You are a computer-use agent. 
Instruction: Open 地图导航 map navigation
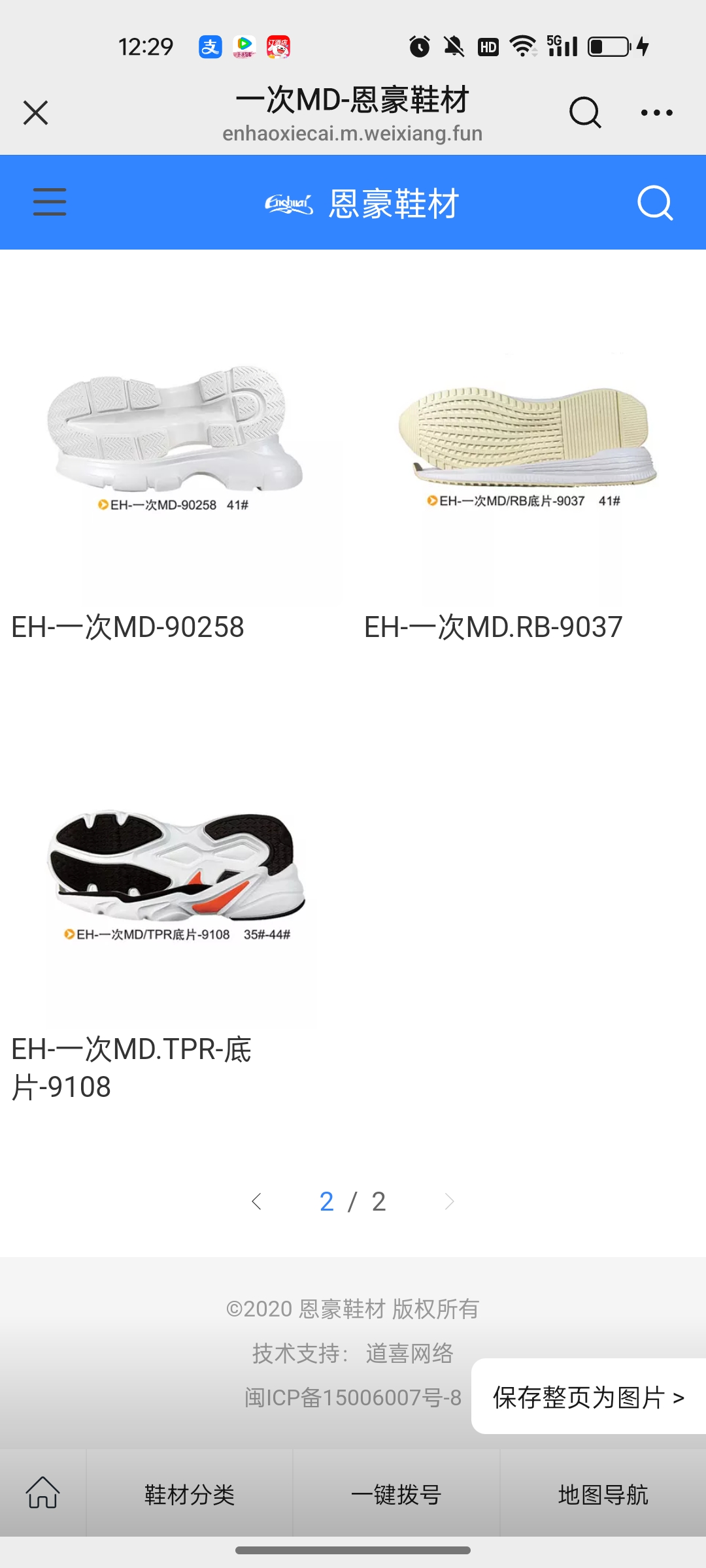coord(603,1494)
